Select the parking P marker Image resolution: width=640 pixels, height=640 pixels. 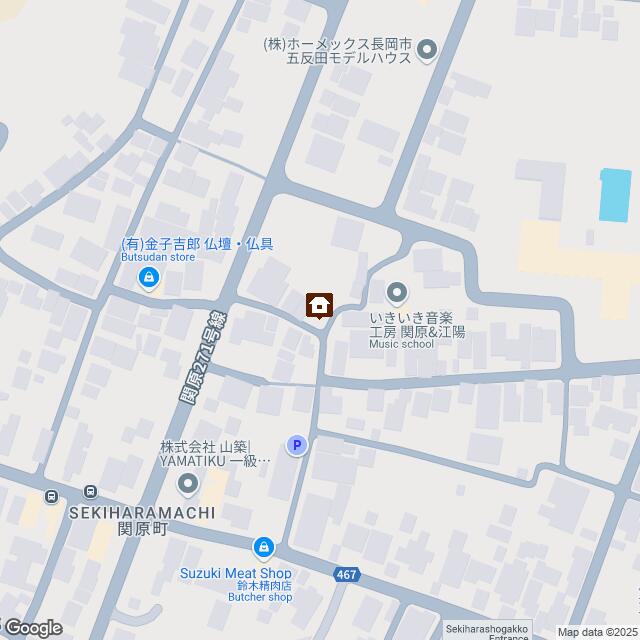coord(297,445)
